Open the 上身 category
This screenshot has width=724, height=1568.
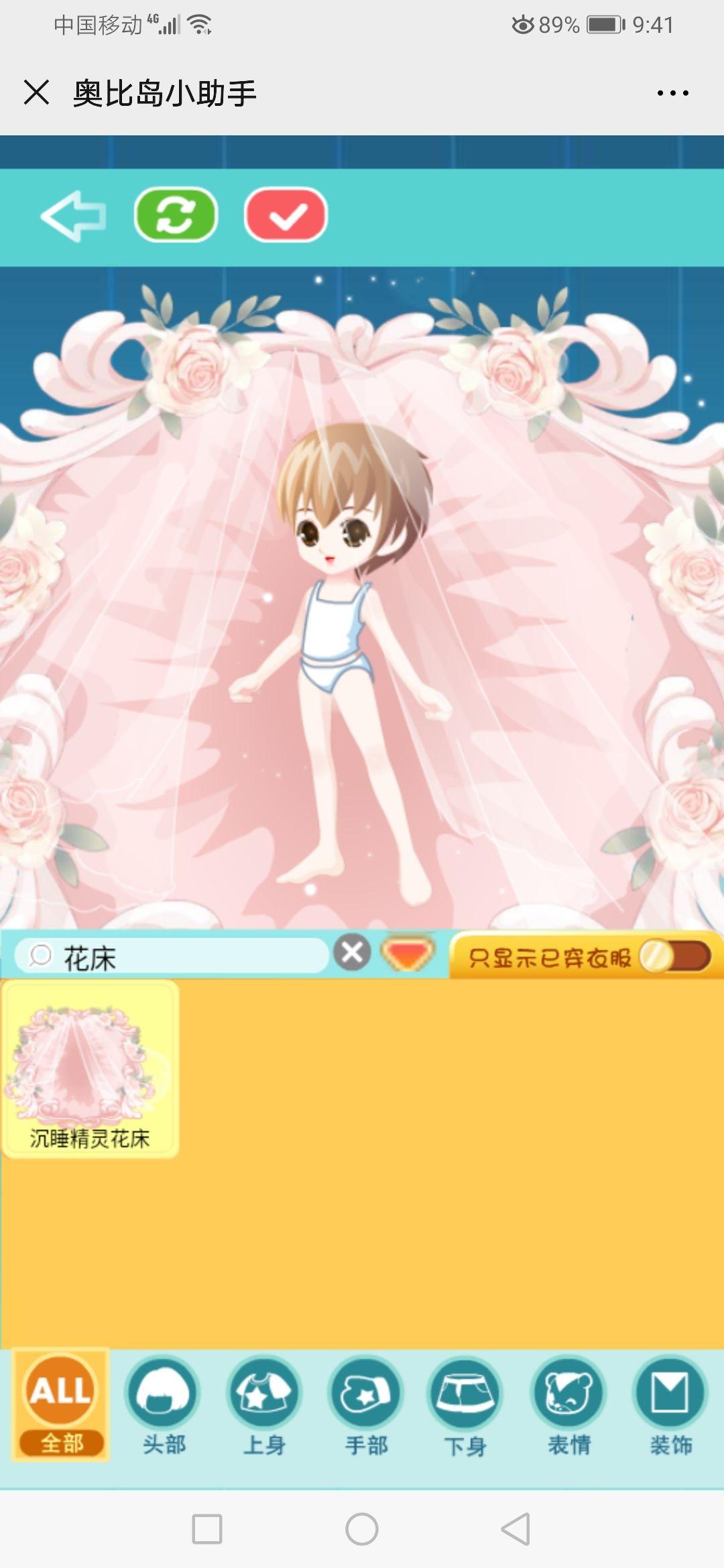coord(264,1405)
